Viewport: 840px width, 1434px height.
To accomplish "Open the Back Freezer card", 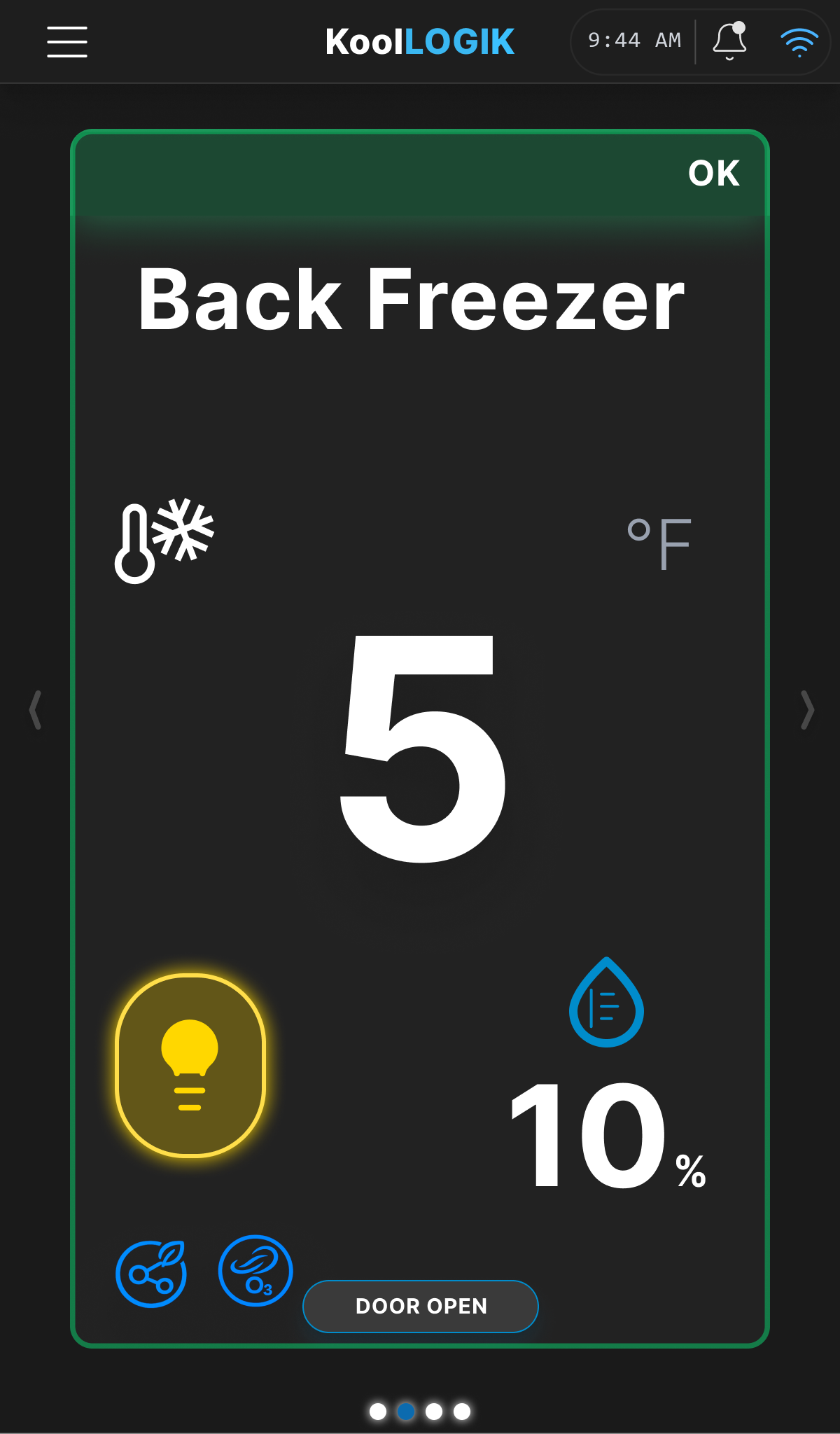I will click(x=420, y=739).
